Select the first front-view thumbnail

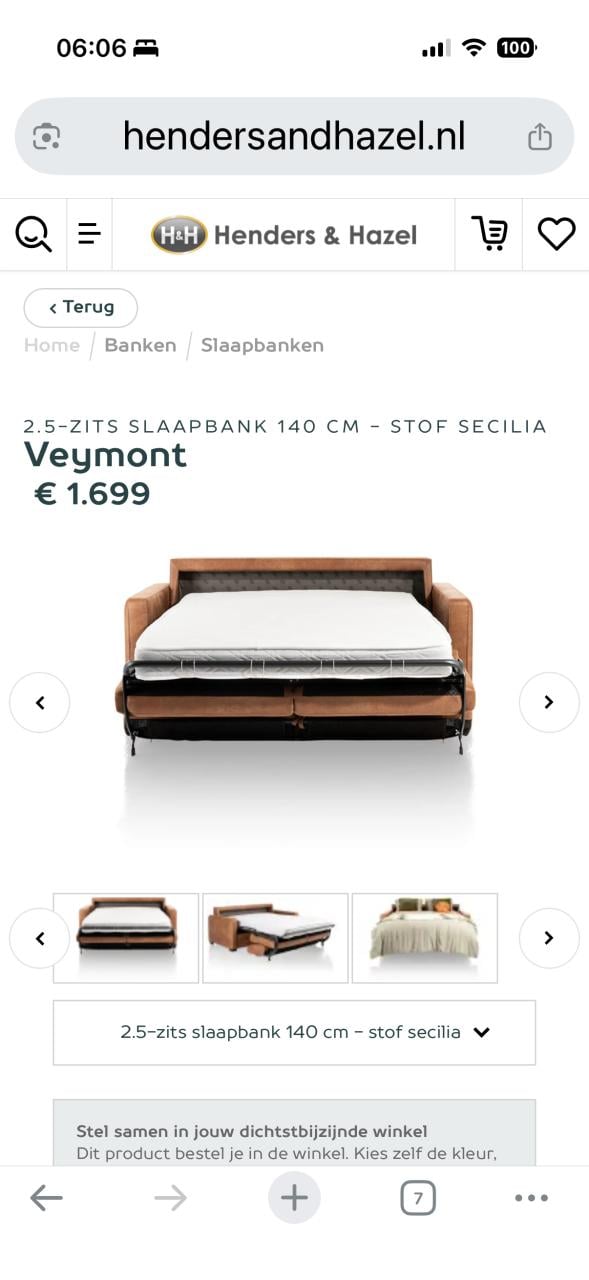pos(126,938)
